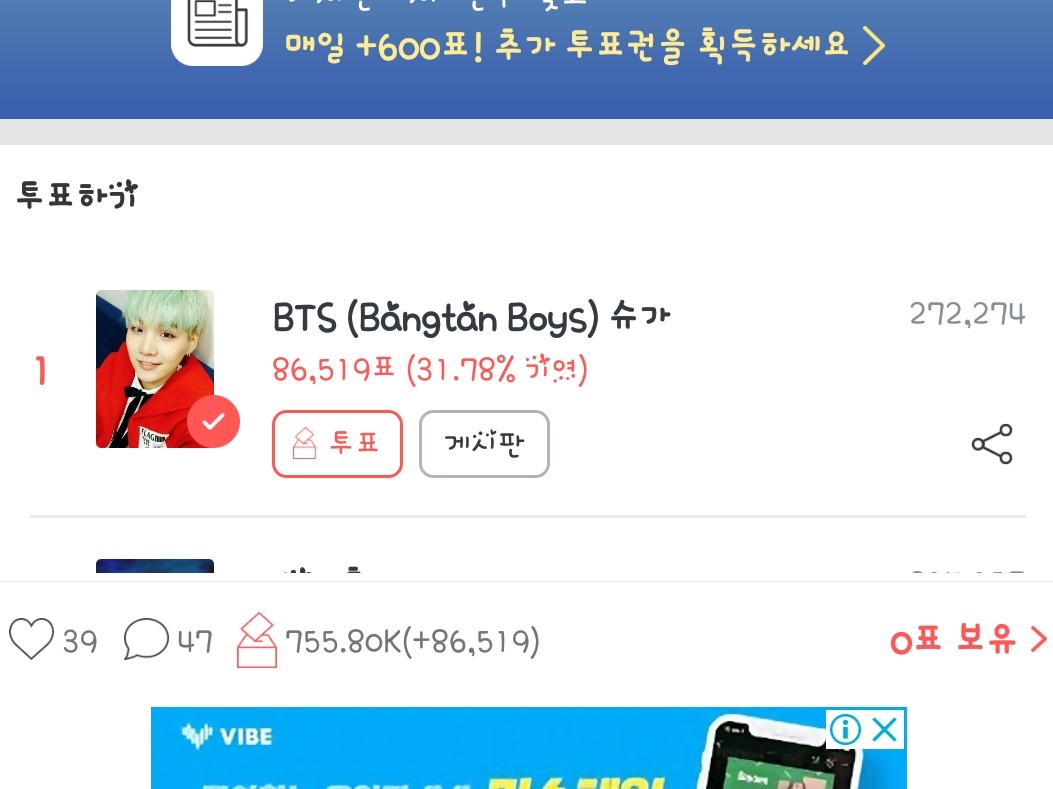Open the ad info icon on VIBE banner
Screen dimensions: 1053x789
tap(845, 729)
